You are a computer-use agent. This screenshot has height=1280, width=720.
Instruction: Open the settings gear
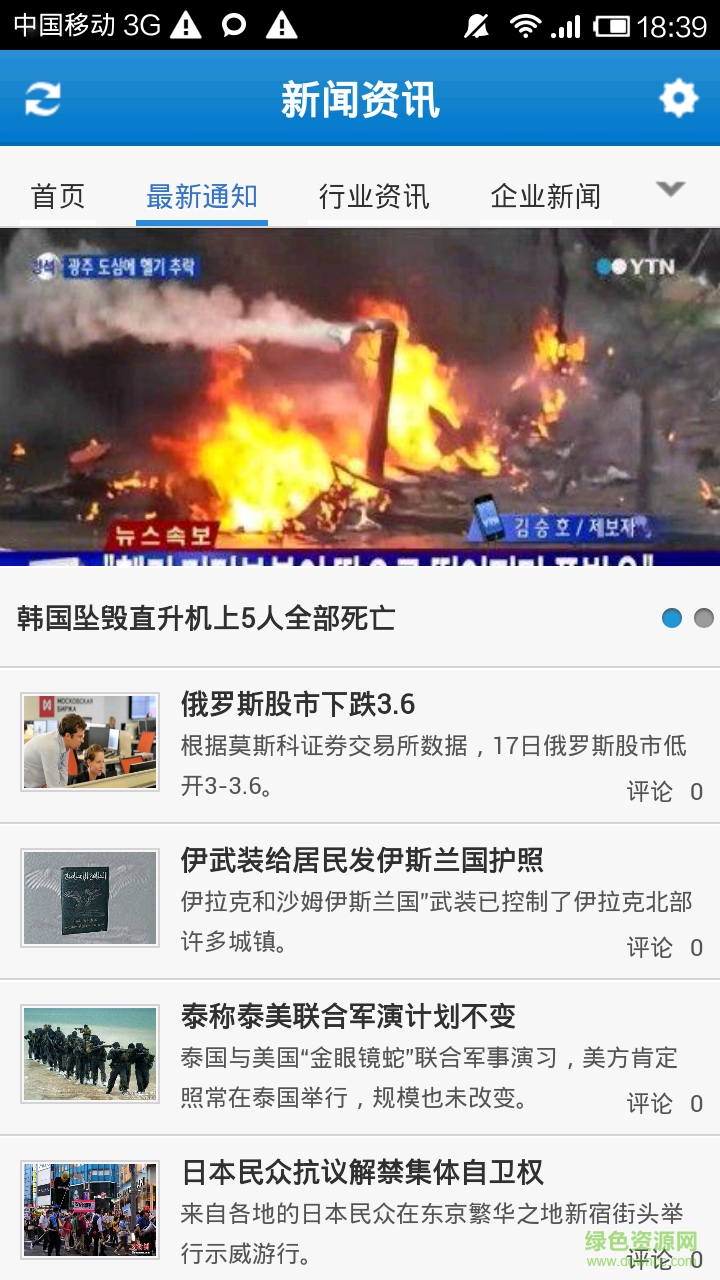pyautogui.click(x=678, y=99)
